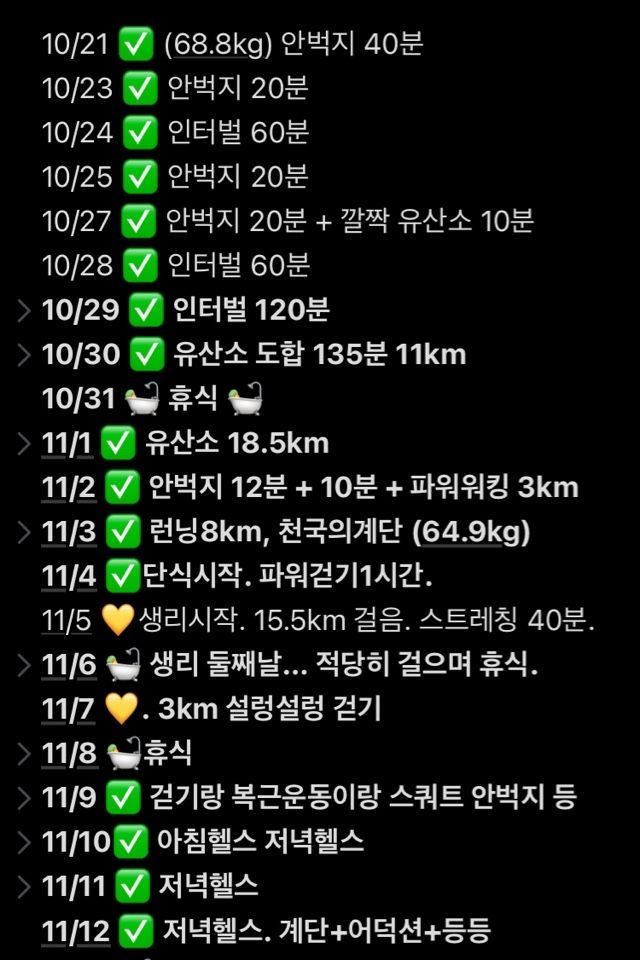640x960 pixels.
Task: Expand the 11/9 걷기랑 복근운동 section
Action: pyautogui.click(x=24, y=797)
